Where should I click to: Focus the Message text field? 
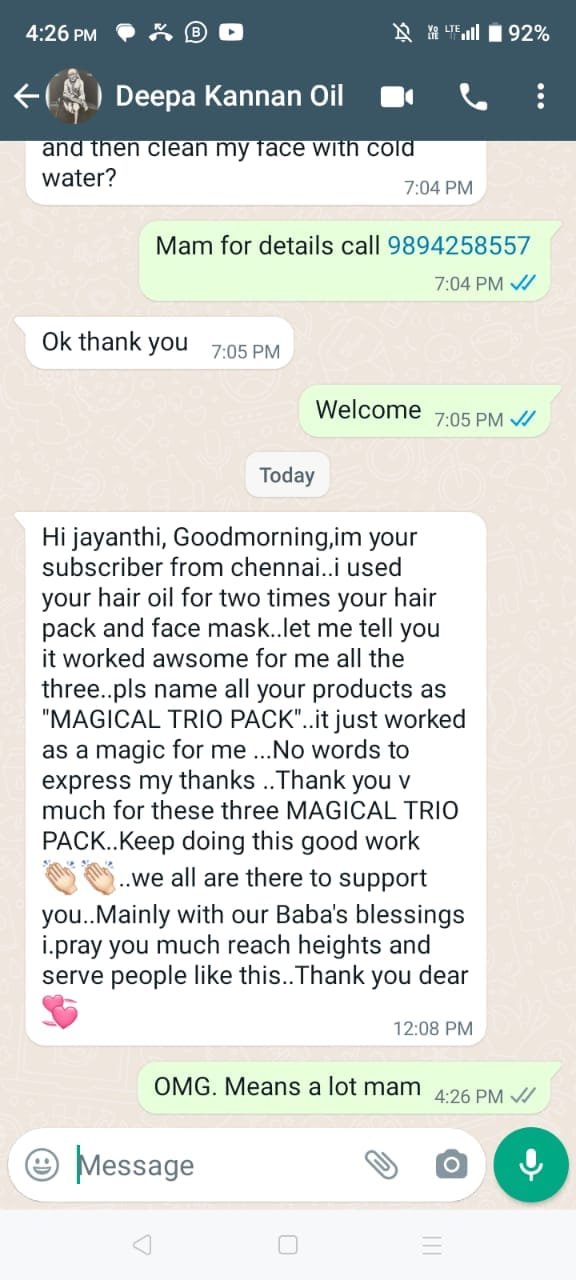click(x=215, y=1165)
